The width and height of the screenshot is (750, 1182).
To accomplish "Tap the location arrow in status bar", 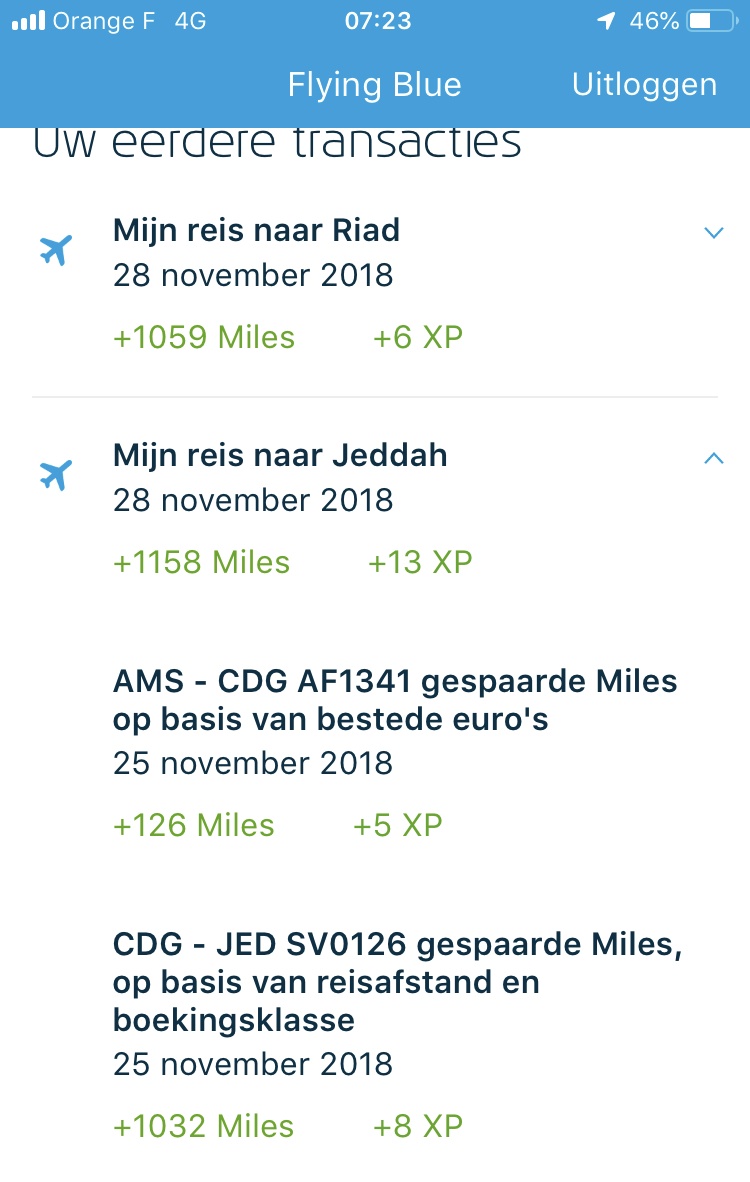I will click(607, 20).
